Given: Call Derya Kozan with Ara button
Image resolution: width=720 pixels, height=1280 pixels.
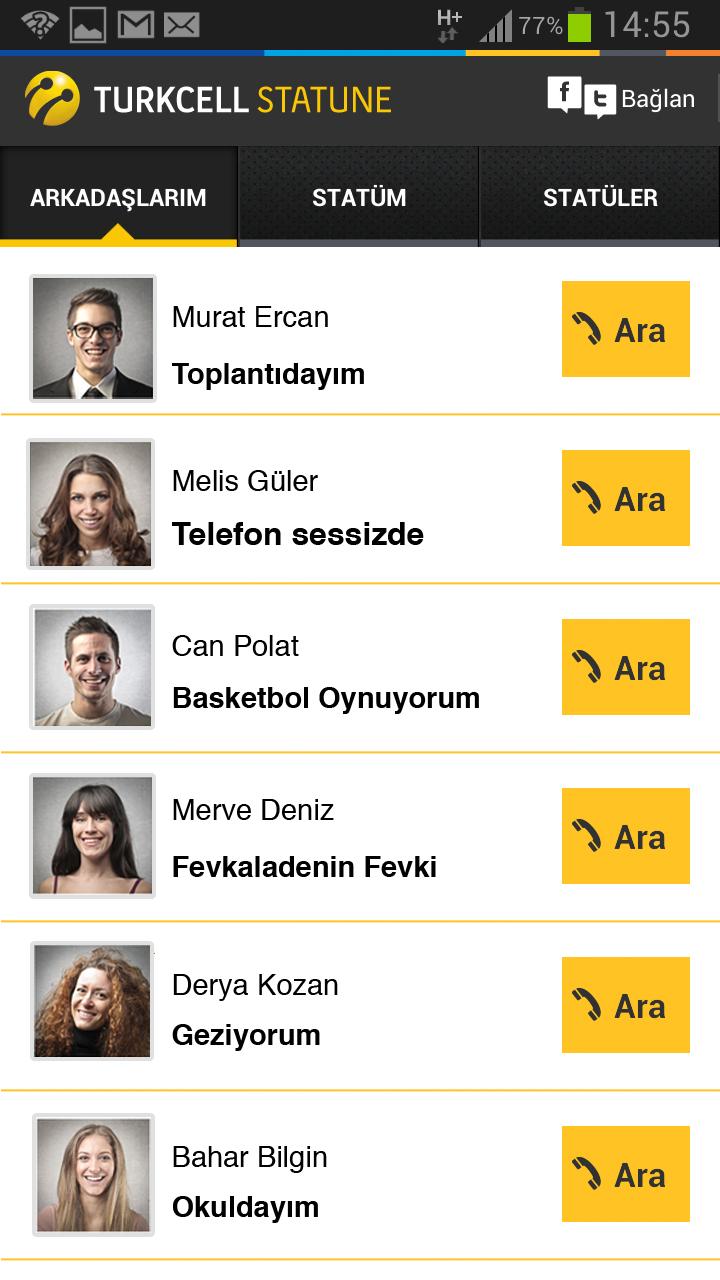Looking at the screenshot, I should pos(625,1005).
